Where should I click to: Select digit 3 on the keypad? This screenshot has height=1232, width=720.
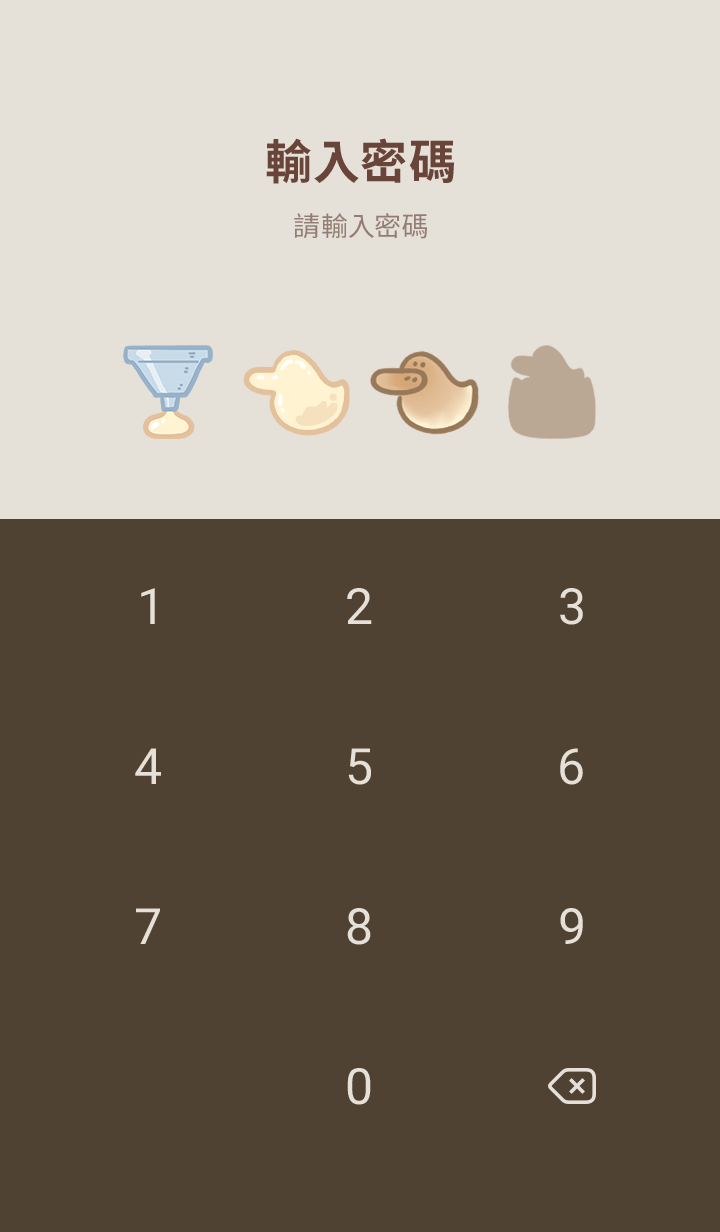tap(571, 607)
